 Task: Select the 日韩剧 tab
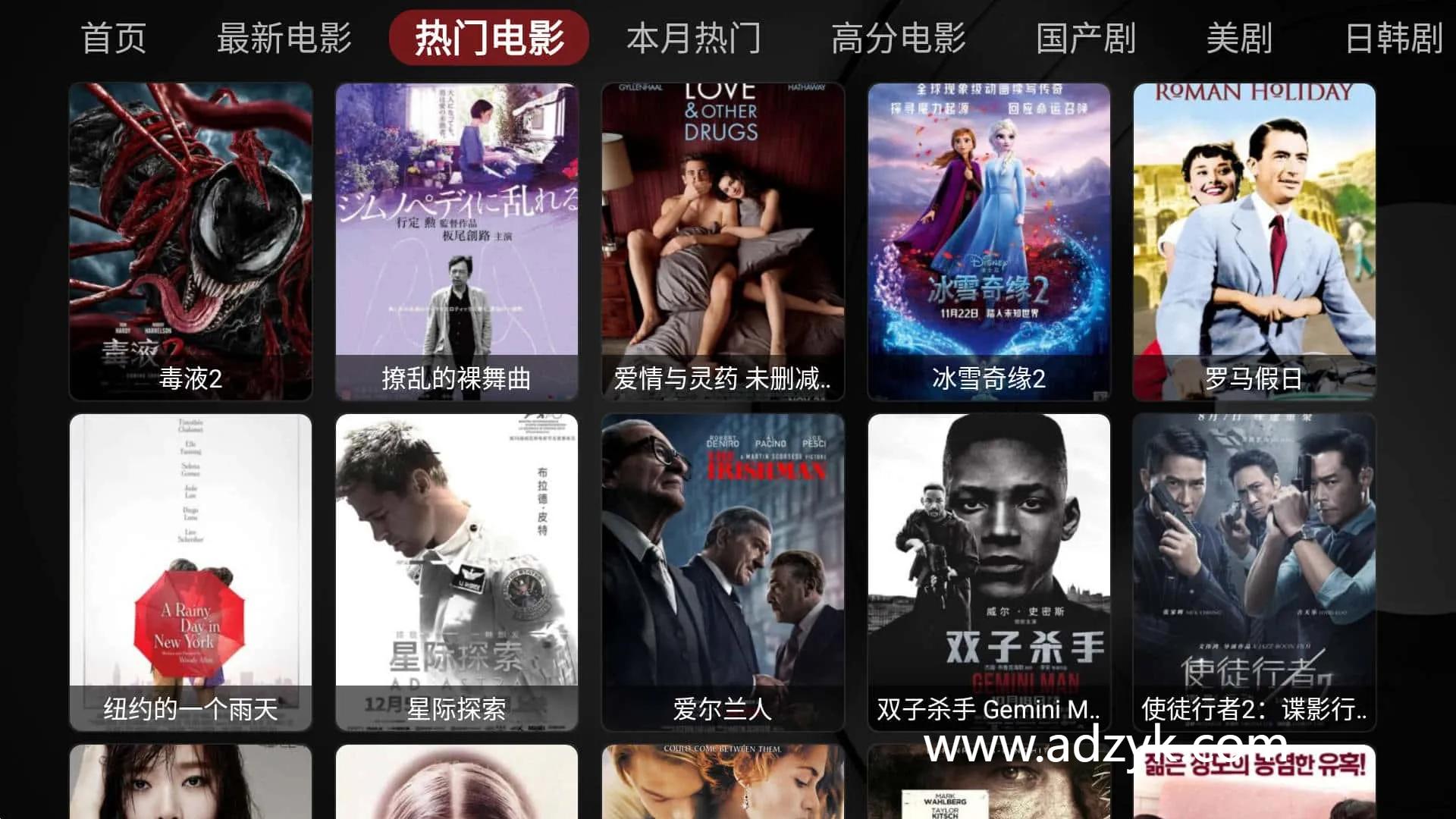(x=1394, y=38)
